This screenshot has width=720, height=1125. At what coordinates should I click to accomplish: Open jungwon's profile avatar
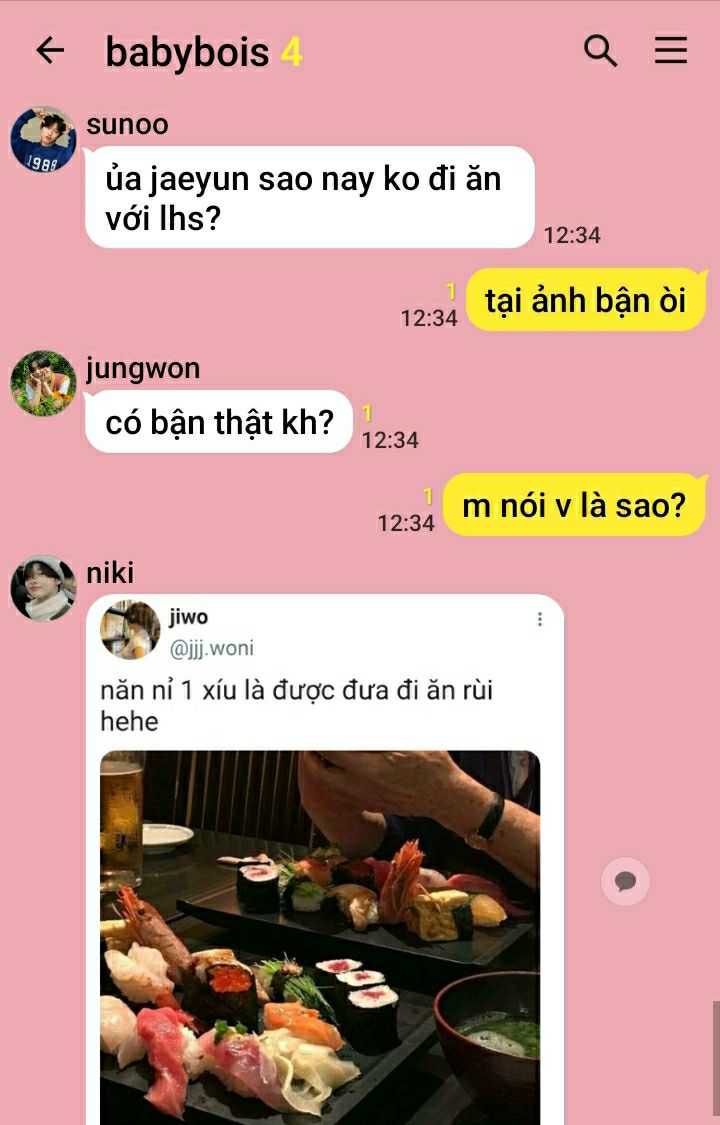tap(43, 383)
